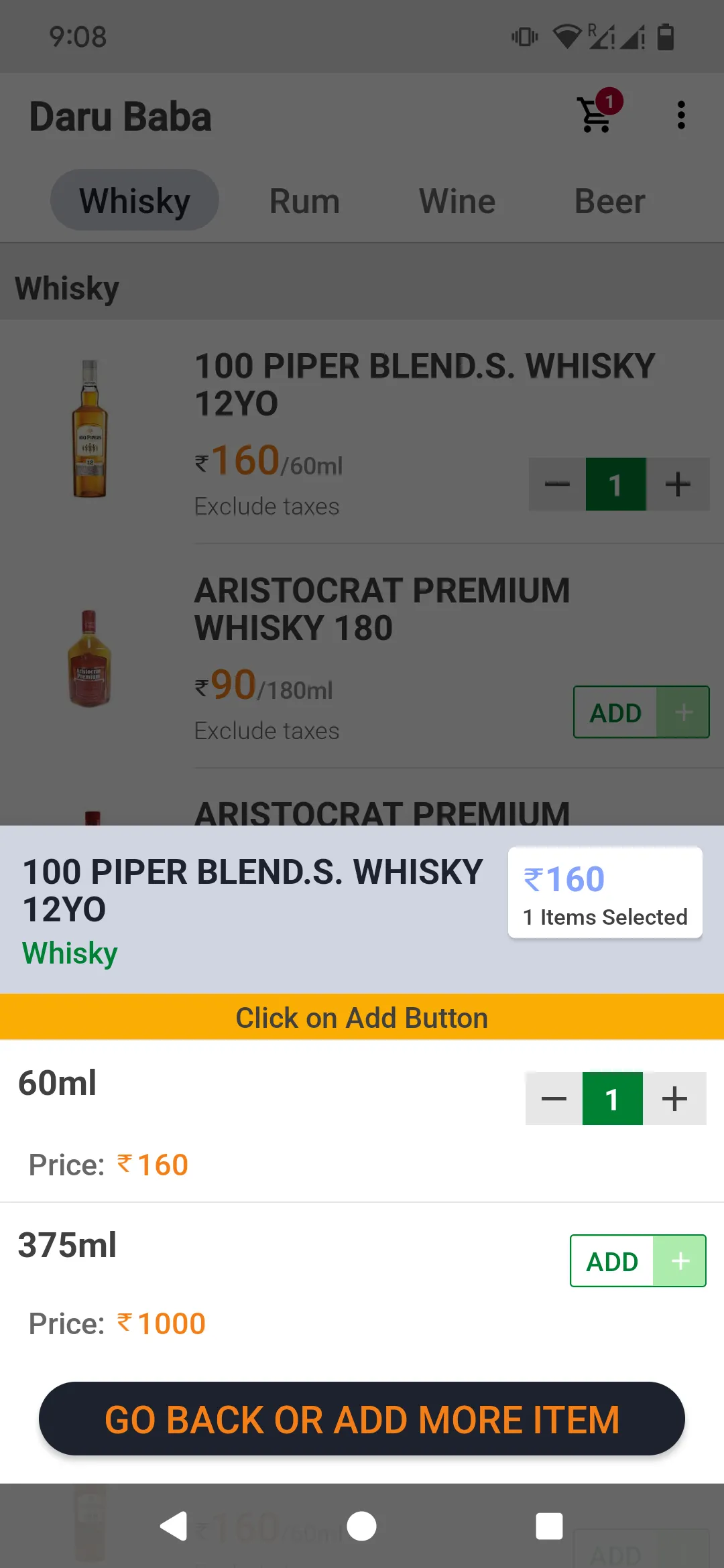Switch to the Wine tab
This screenshot has width=724, height=1568.
(457, 199)
